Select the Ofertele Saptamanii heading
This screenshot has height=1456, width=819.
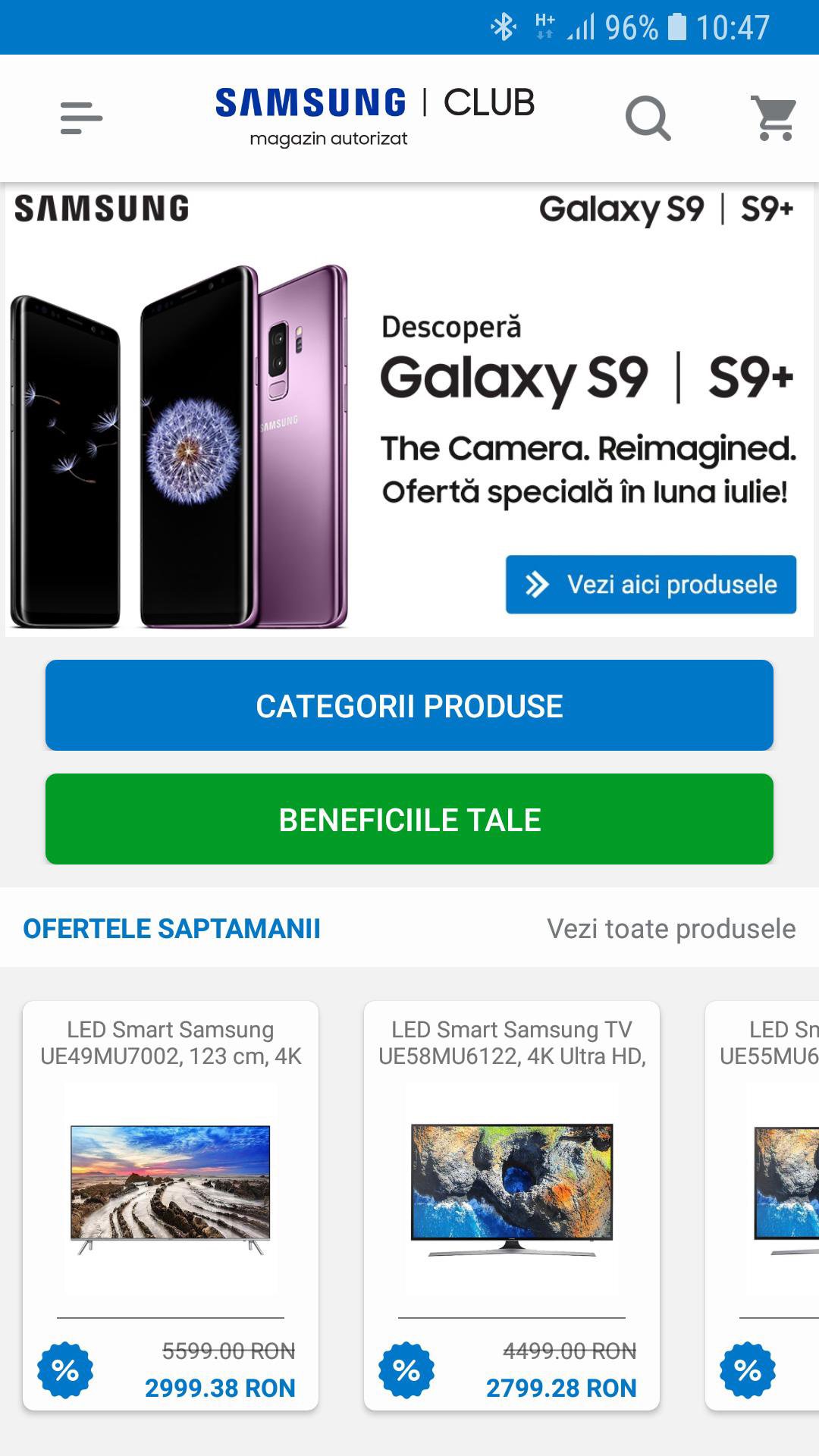[171, 927]
